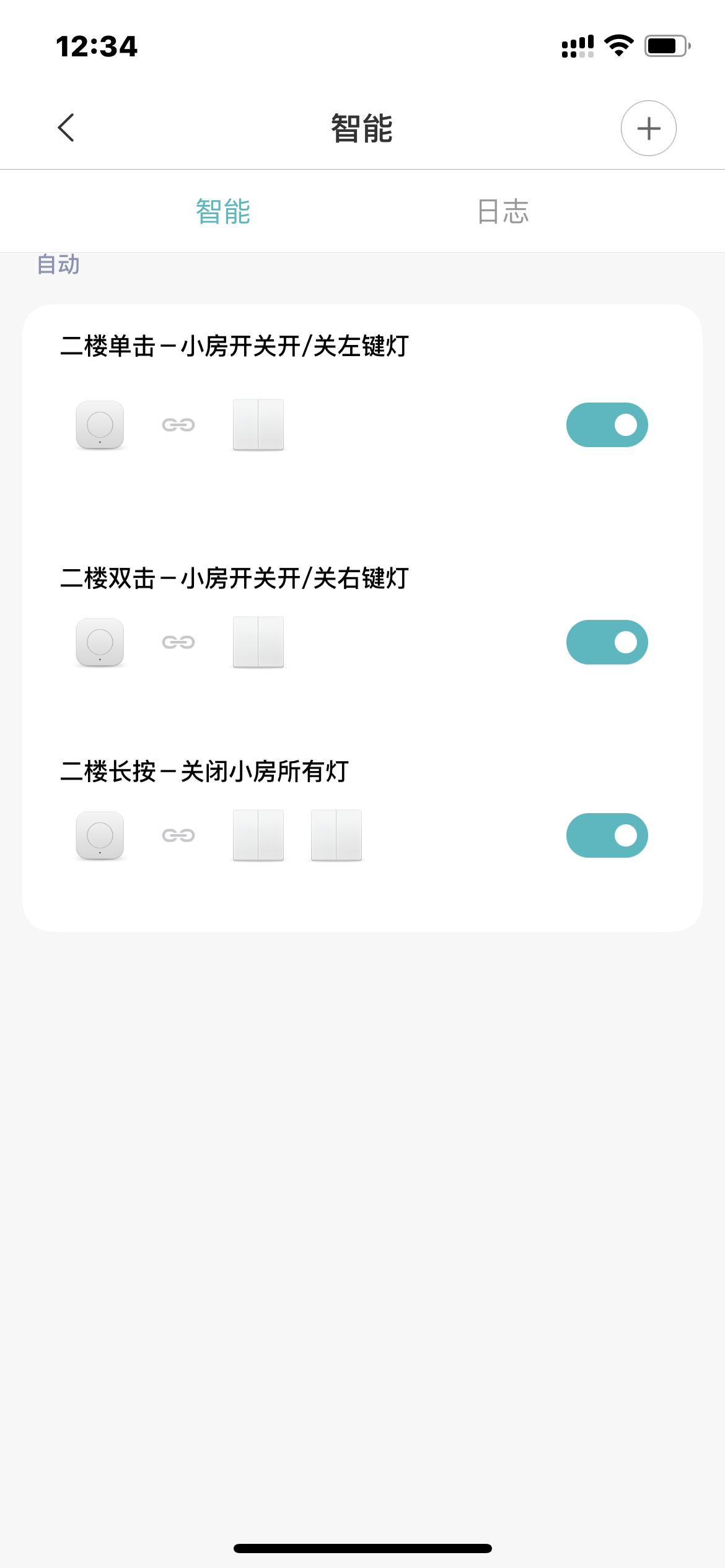Screen dimensions: 725x1568
Task: Click the wireless button icon in 二楼单击 rule
Action: tap(99, 424)
